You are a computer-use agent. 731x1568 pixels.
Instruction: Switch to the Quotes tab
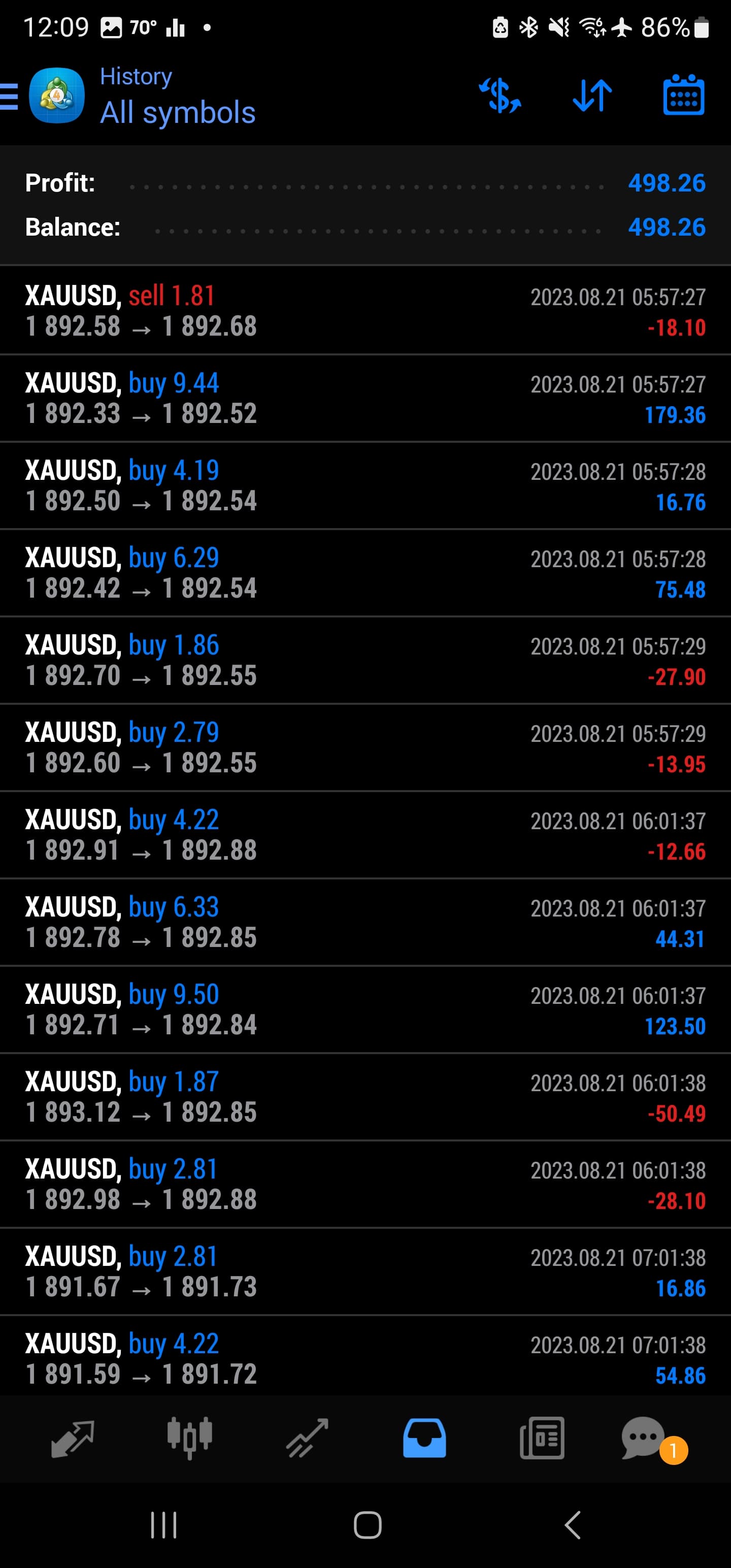click(73, 1439)
